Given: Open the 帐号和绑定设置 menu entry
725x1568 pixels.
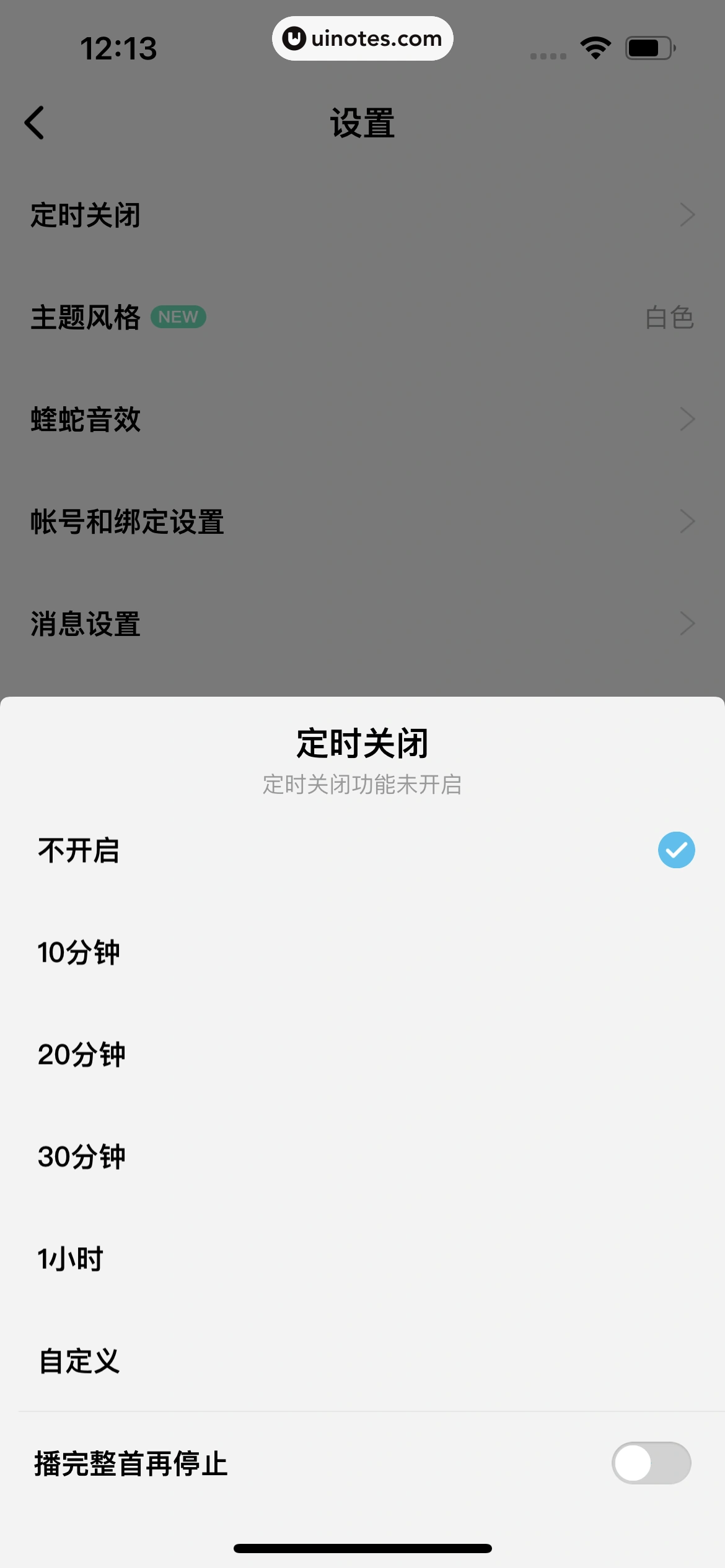Looking at the screenshot, I should click(362, 521).
